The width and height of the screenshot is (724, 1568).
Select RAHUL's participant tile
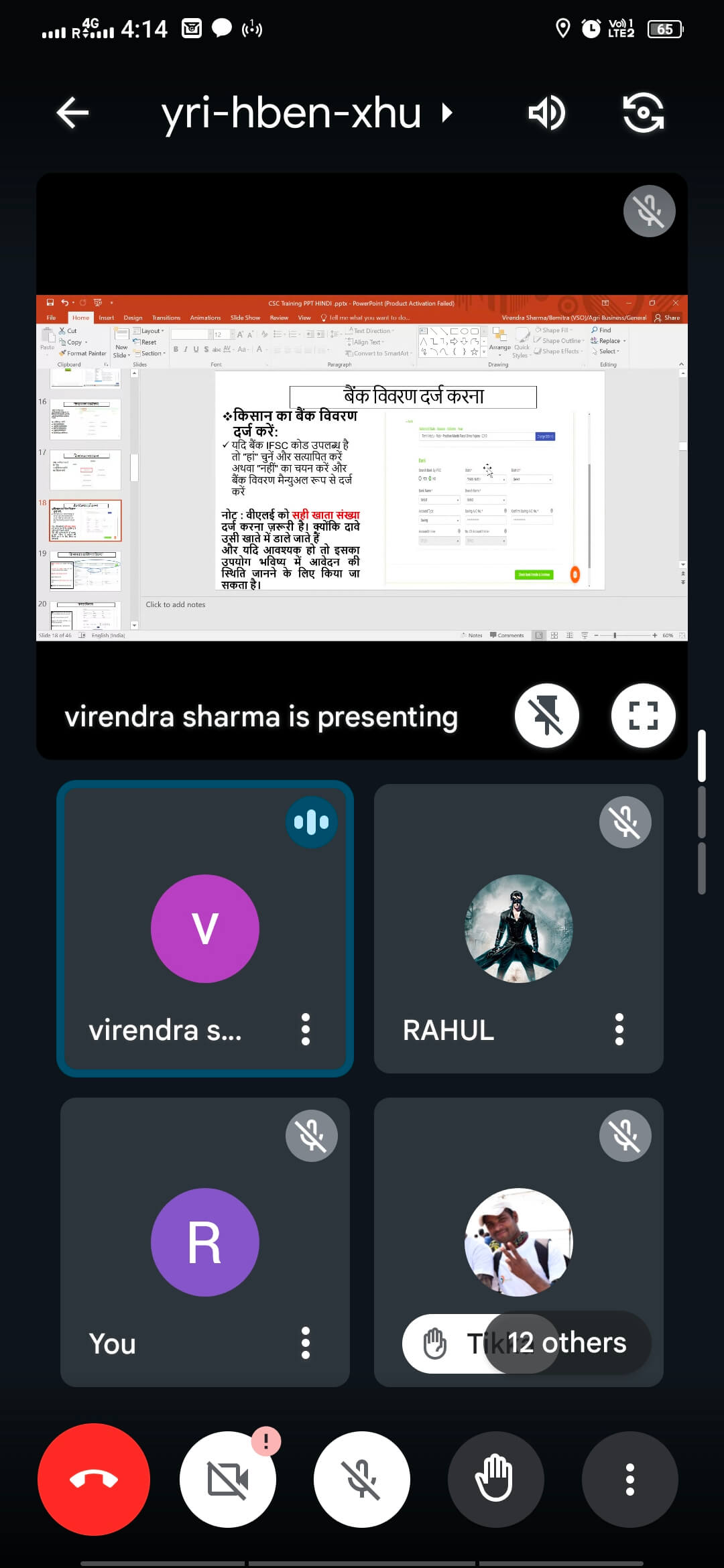tap(518, 929)
